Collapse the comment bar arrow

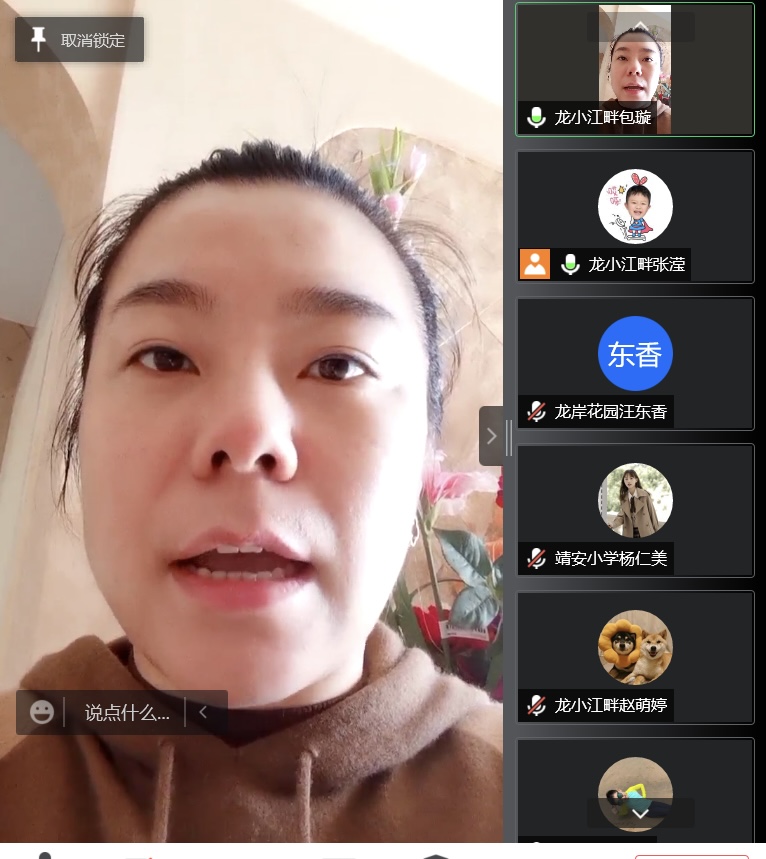pos(204,712)
